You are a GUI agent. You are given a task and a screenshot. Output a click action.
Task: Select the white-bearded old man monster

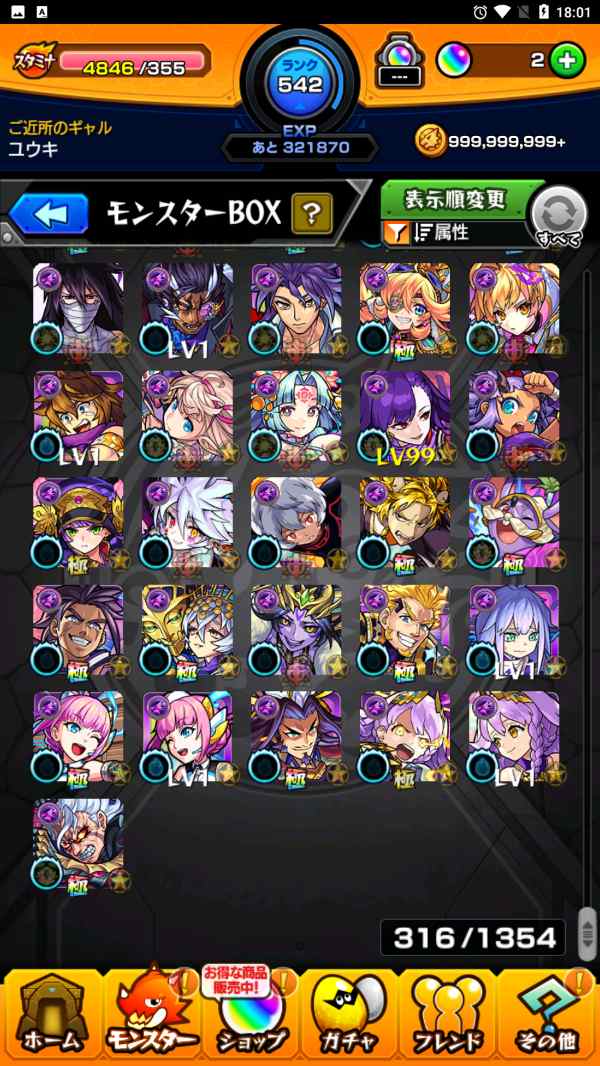coord(78,844)
